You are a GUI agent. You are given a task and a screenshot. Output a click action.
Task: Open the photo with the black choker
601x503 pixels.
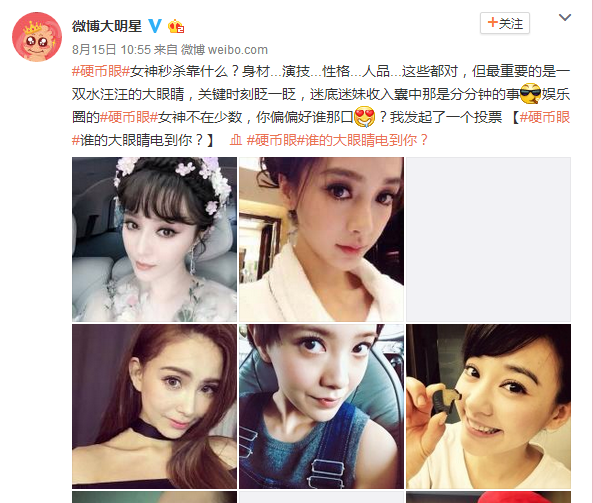(154, 406)
